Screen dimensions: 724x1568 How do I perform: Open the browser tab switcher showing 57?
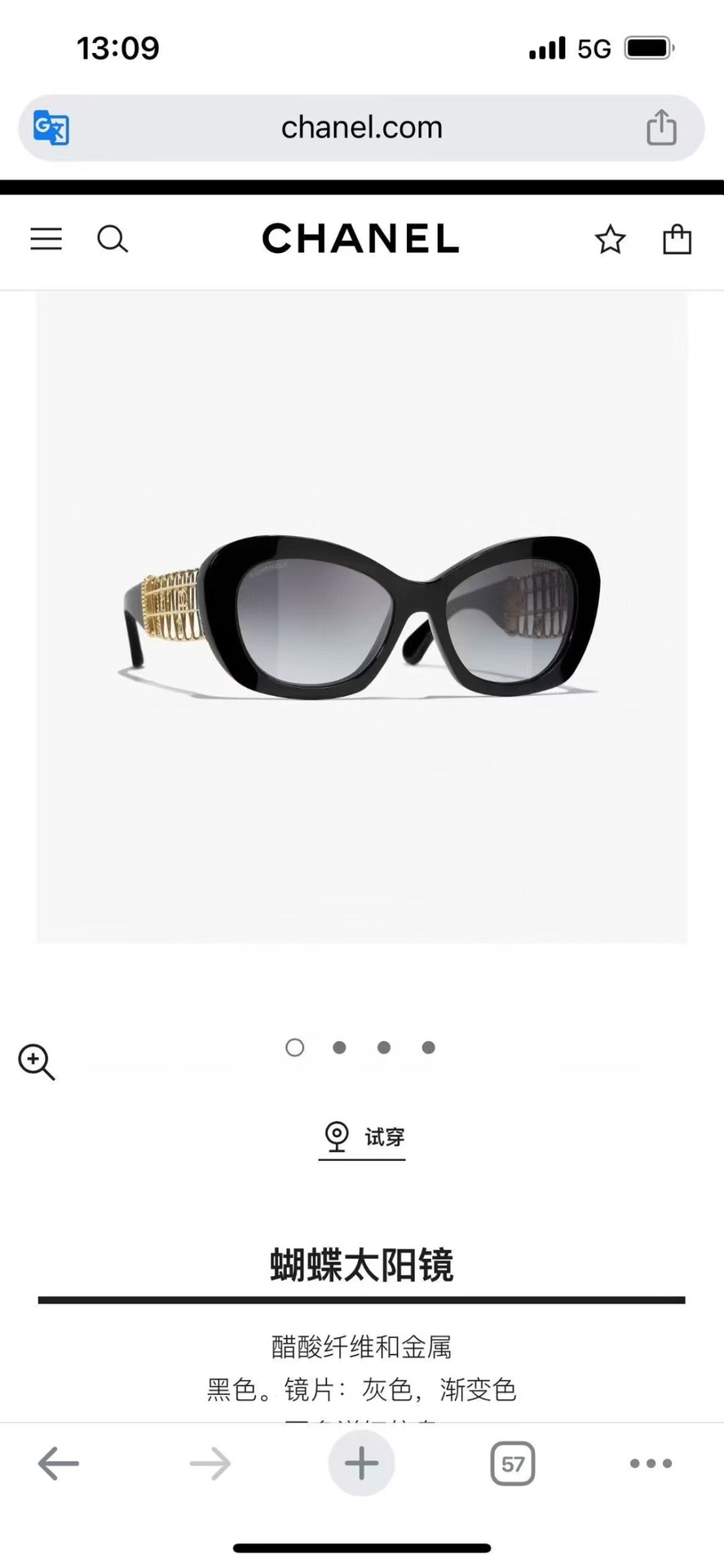[512, 1464]
